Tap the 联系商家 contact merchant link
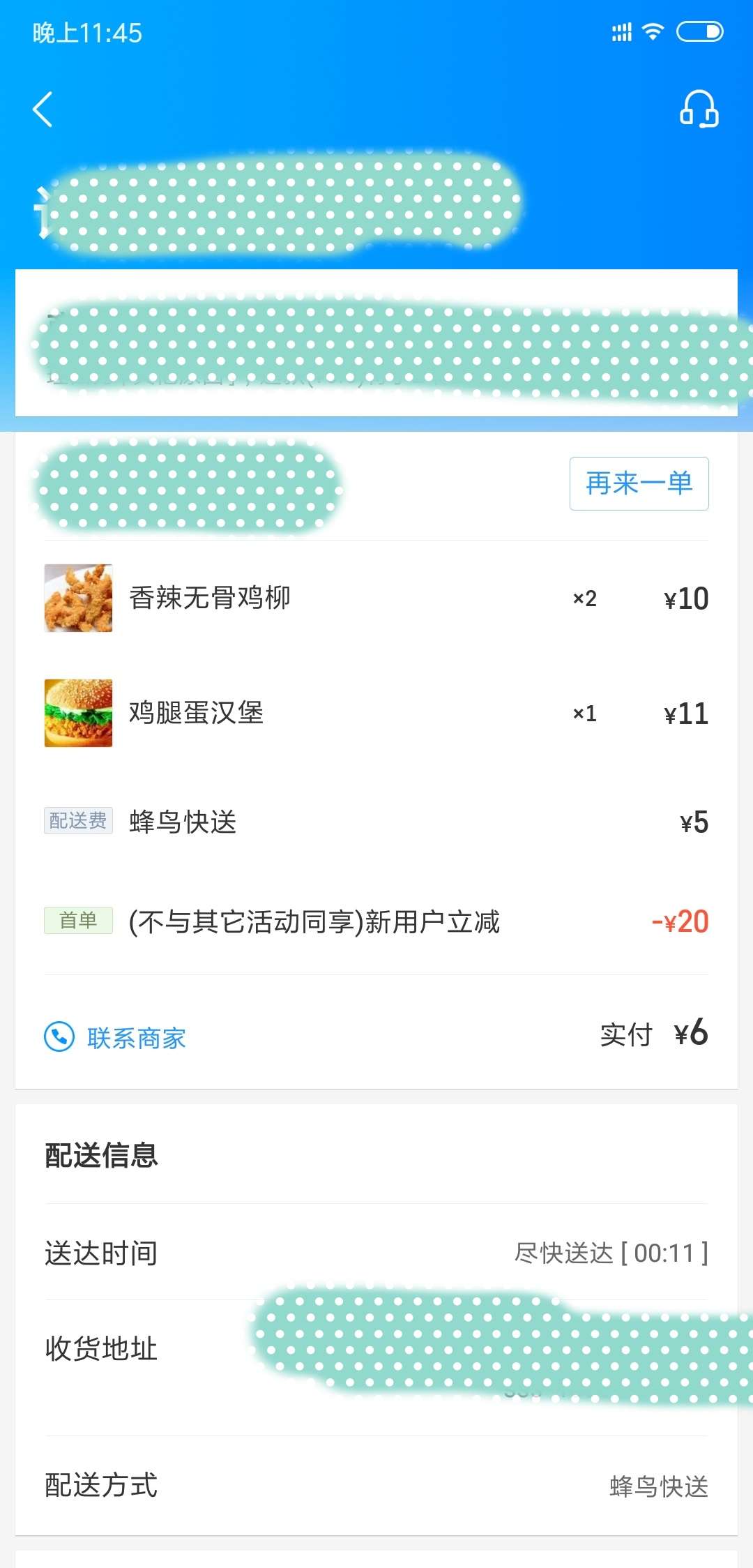The image size is (753, 1568). [137, 1037]
